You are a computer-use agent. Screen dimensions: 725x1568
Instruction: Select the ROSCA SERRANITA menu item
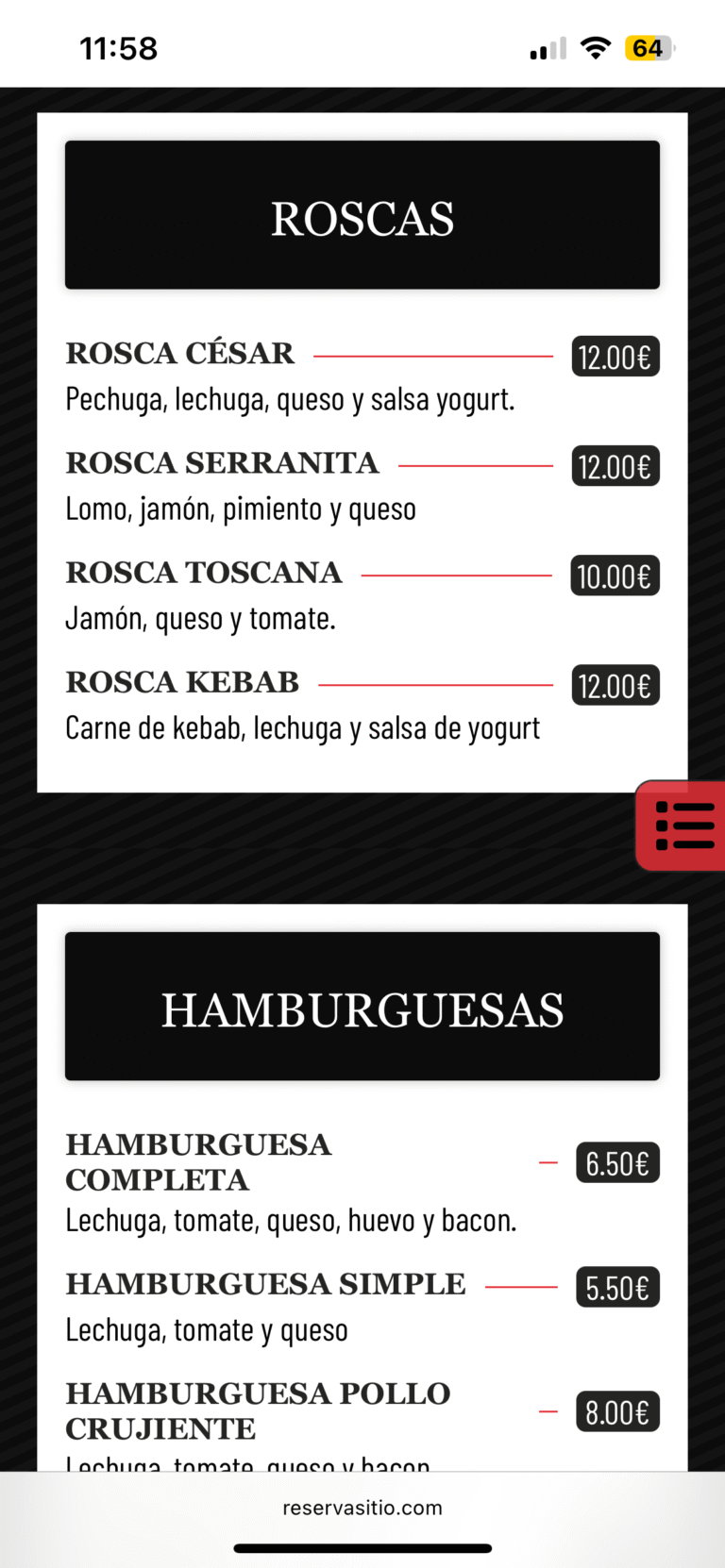click(x=222, y=463)
